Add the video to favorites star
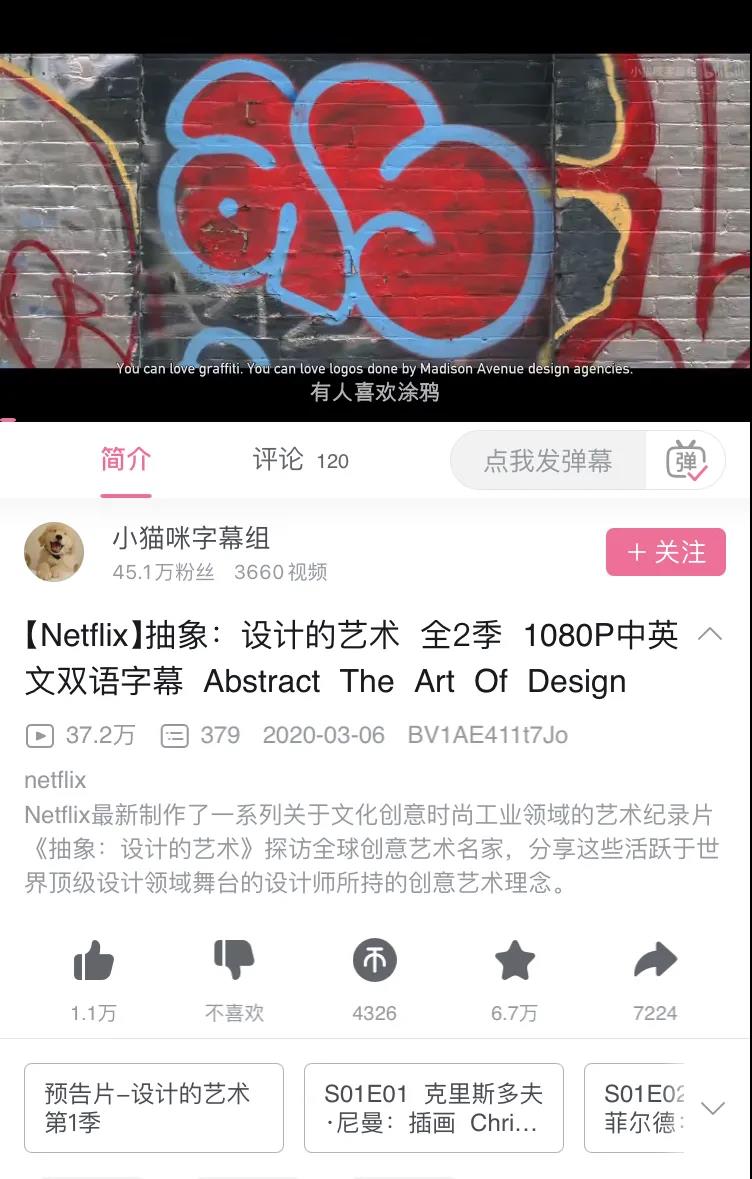 pos(514,962)
